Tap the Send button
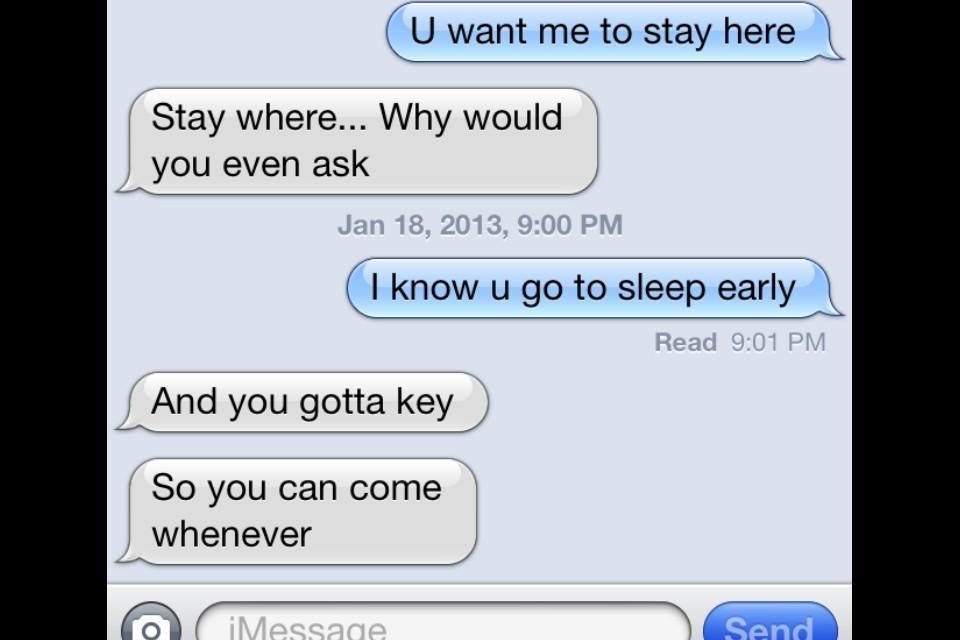The width and height of the screenshot is (960, 640). (x=768, y=626)
